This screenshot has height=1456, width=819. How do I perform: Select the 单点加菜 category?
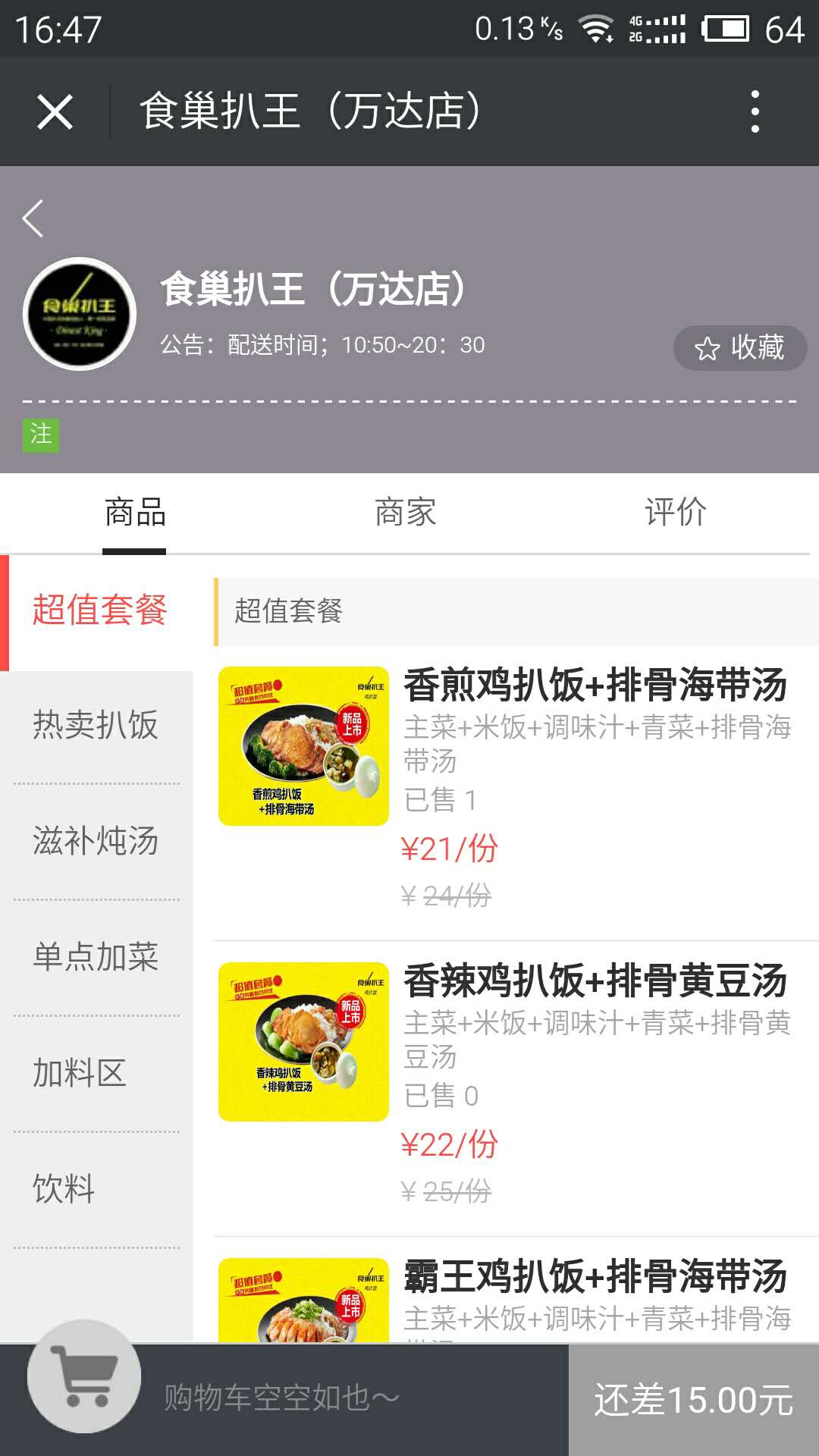click(96, 958)
